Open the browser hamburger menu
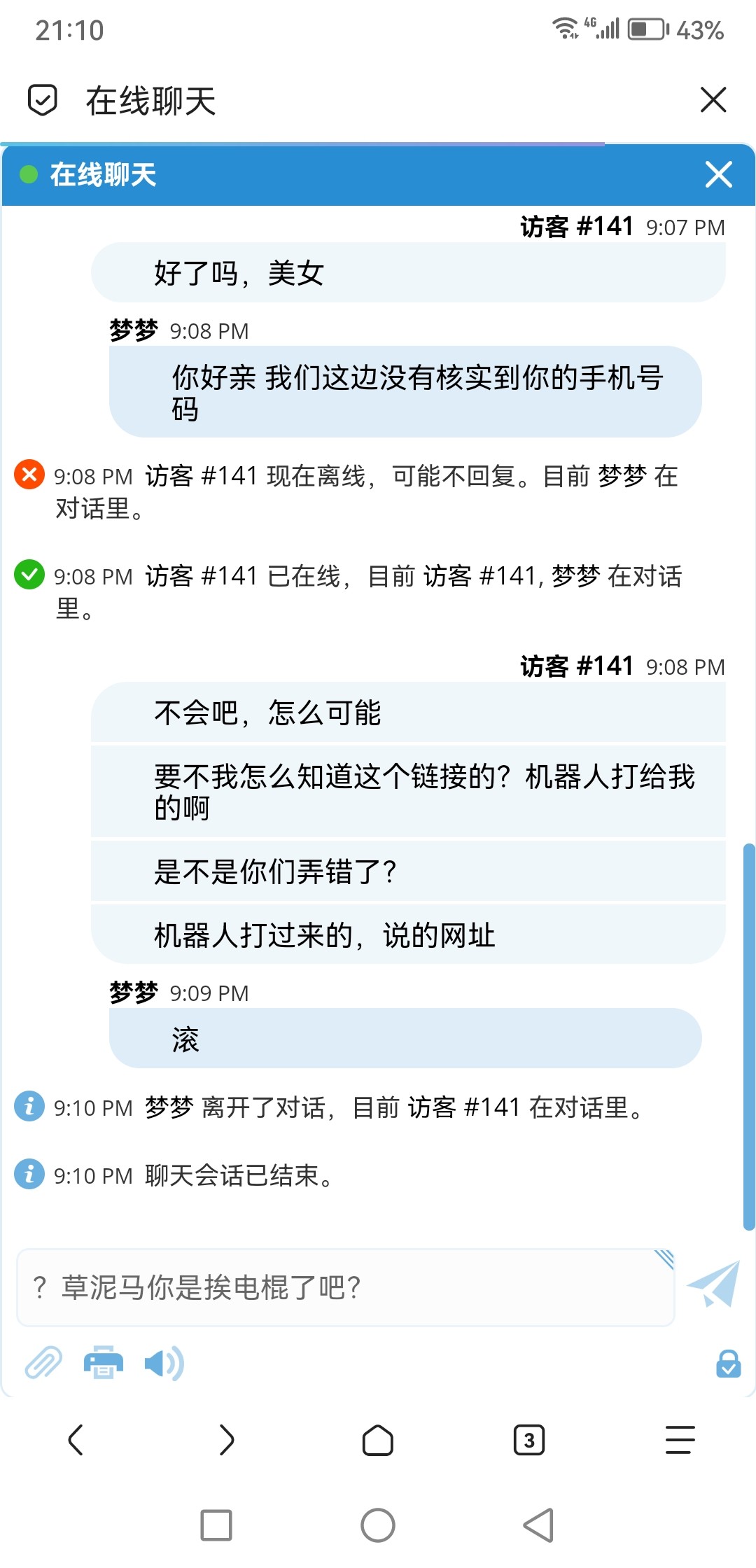This screenshot has width=756, height=1568. 680,1440
